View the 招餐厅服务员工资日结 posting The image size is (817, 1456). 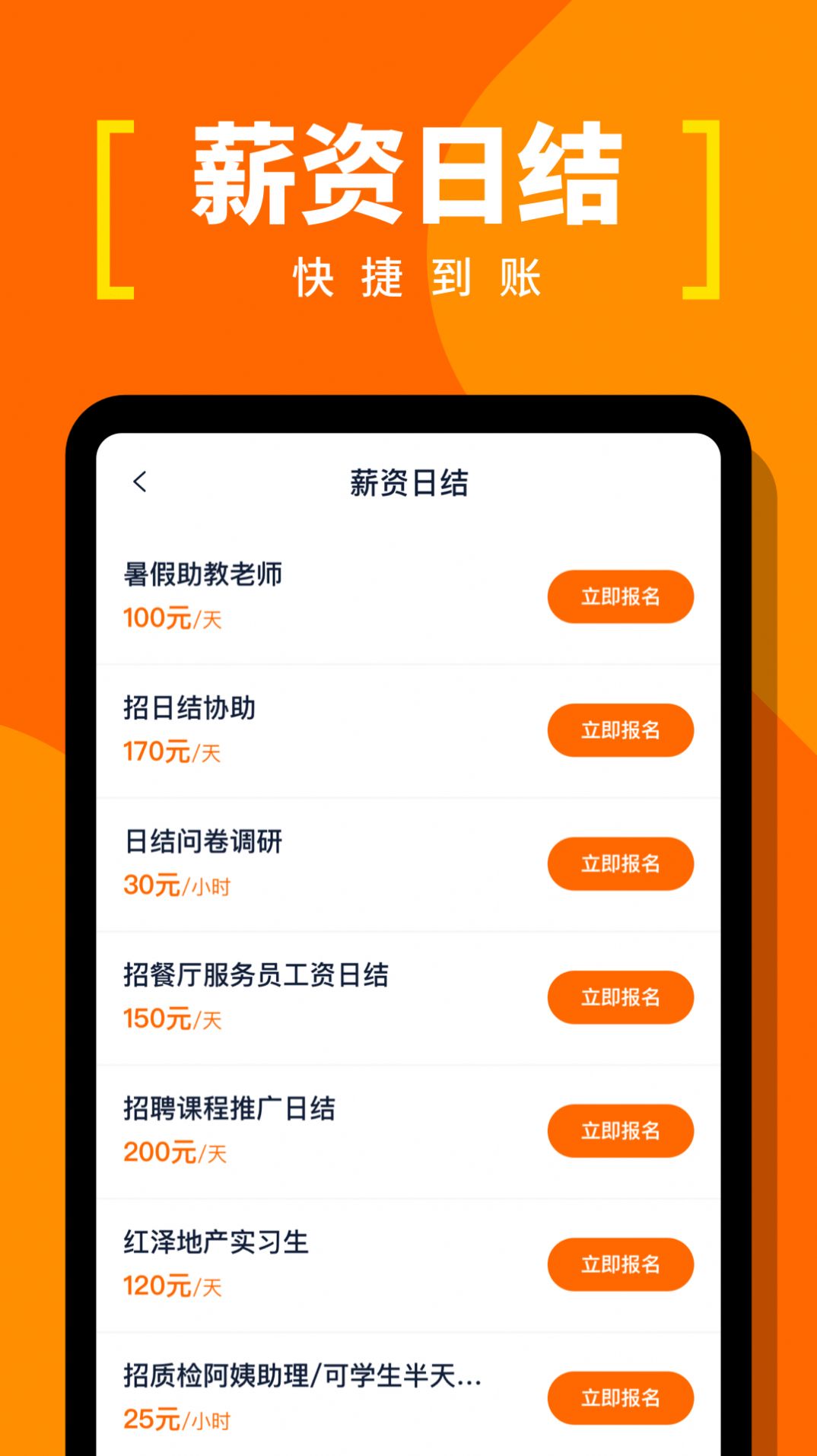(255, 976)
